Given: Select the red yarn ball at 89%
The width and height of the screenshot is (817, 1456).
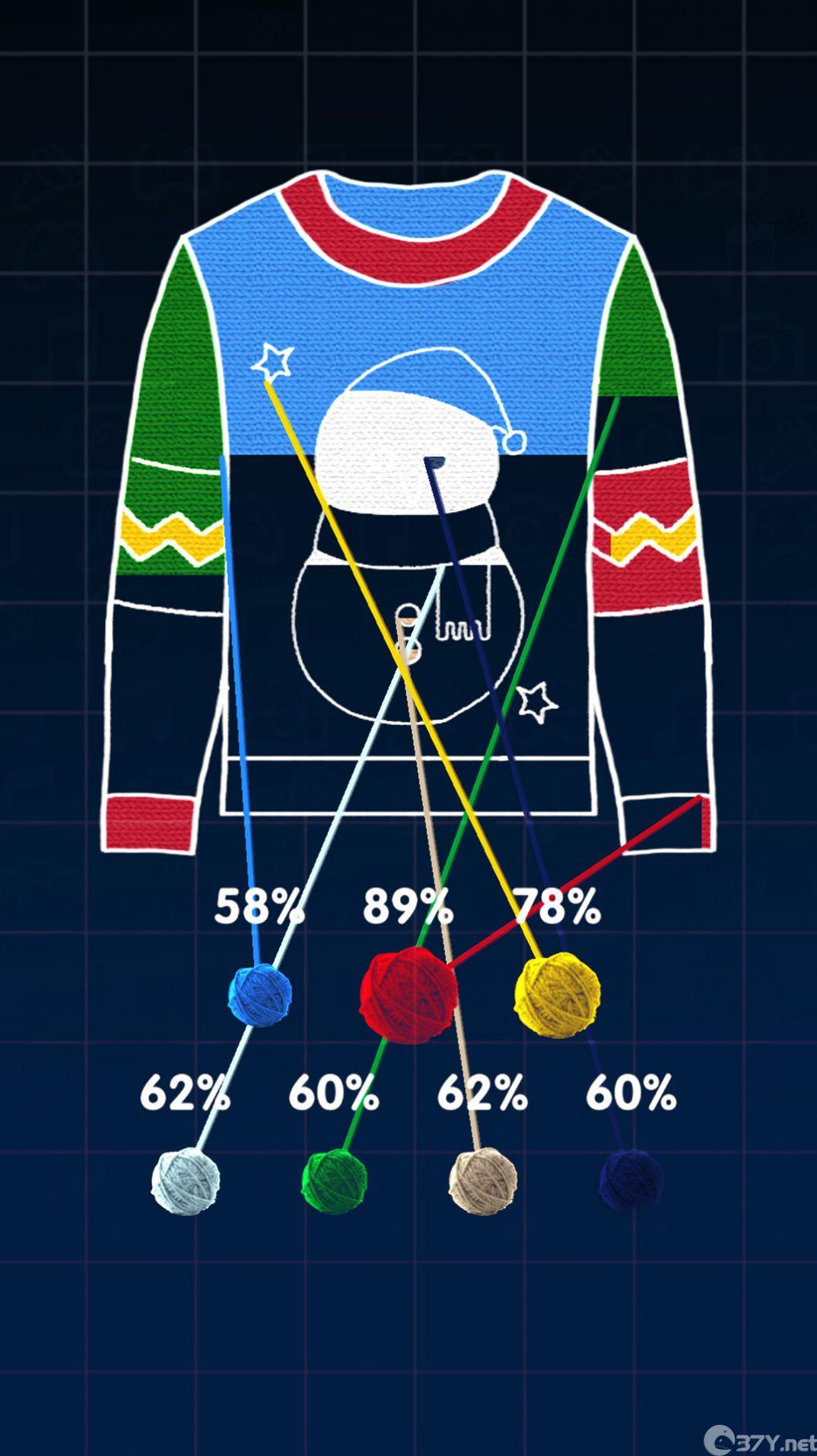Looking at the screenshot, I should [408, 994].
